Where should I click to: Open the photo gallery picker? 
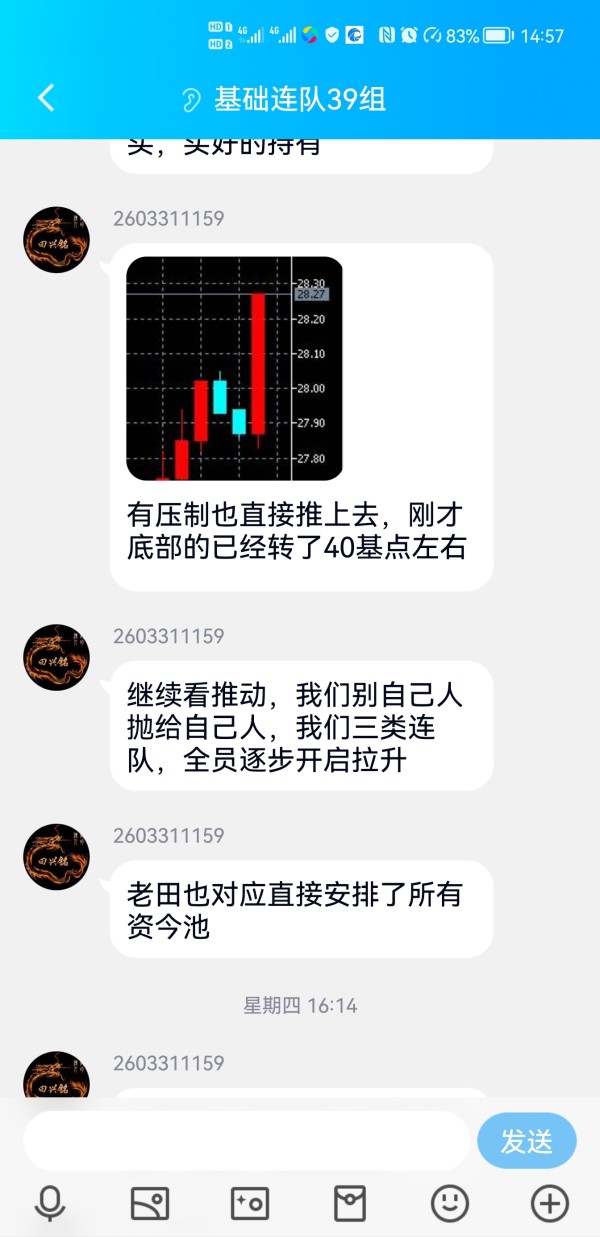tap(150, 1203)
